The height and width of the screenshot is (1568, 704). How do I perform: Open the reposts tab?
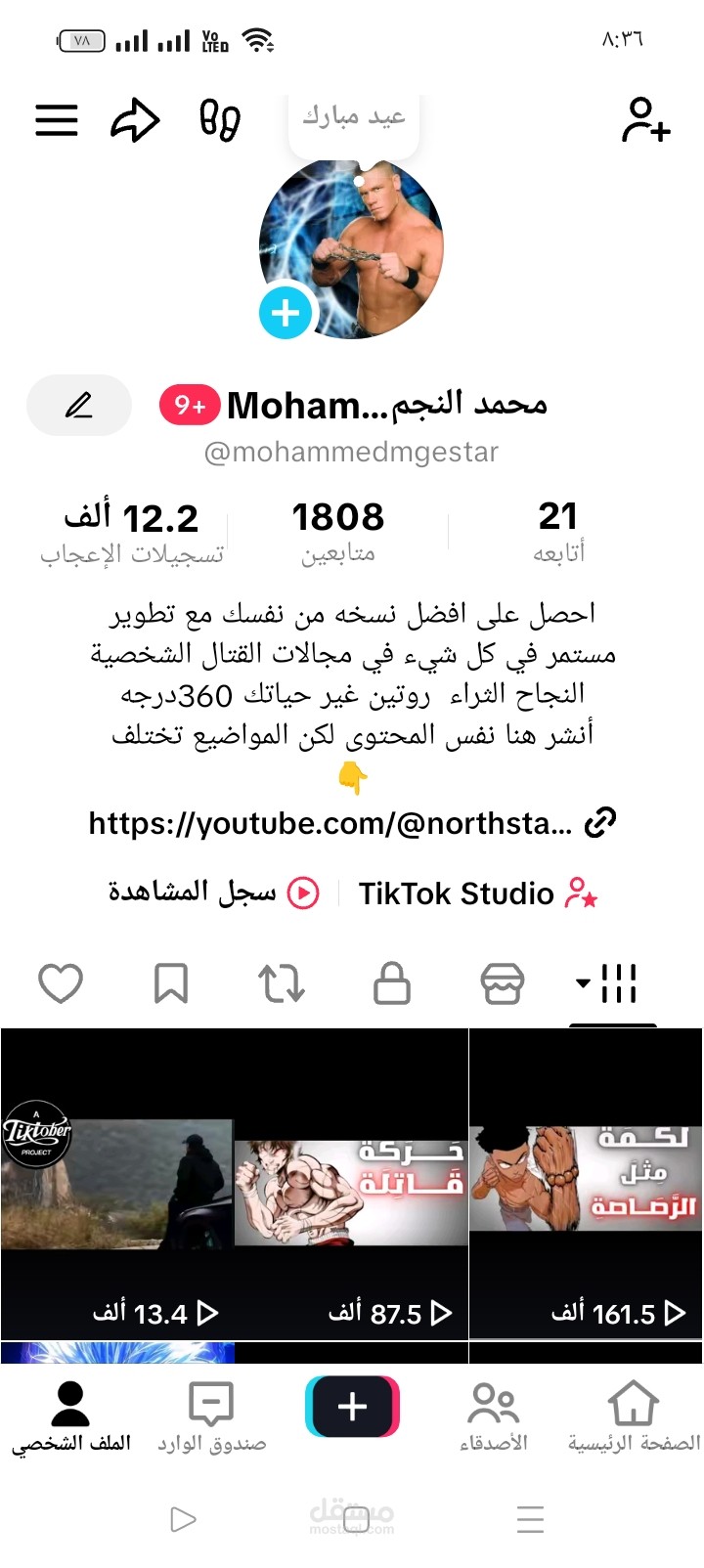281,983
